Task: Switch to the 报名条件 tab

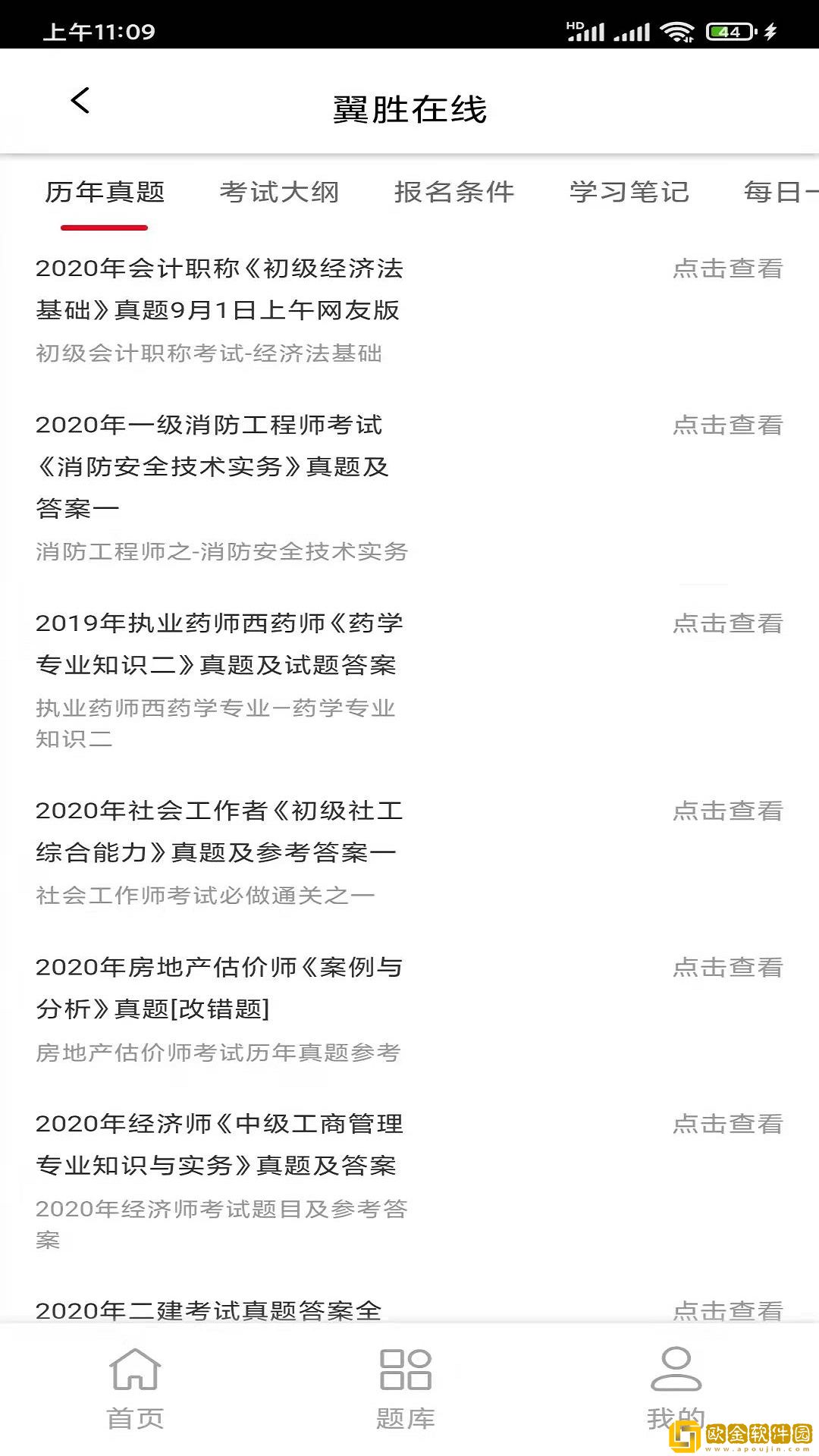Action: click(x=454, y=193)
